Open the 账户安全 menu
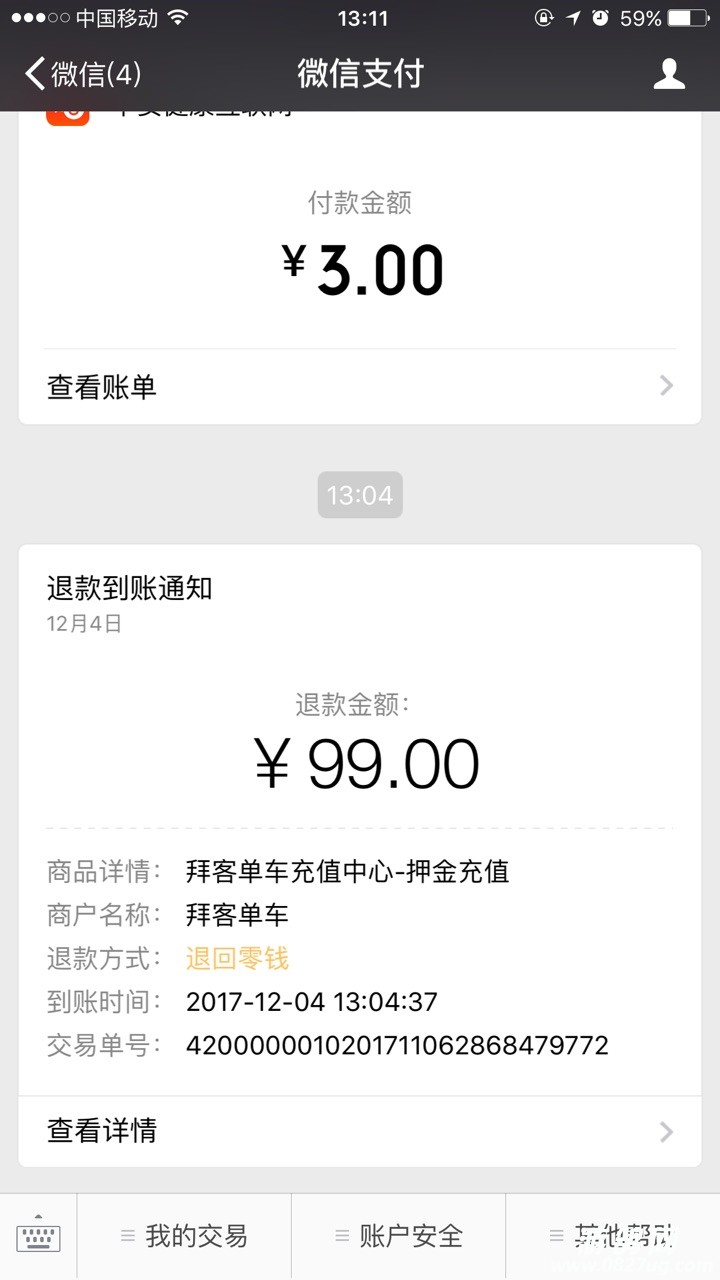 399,1237
